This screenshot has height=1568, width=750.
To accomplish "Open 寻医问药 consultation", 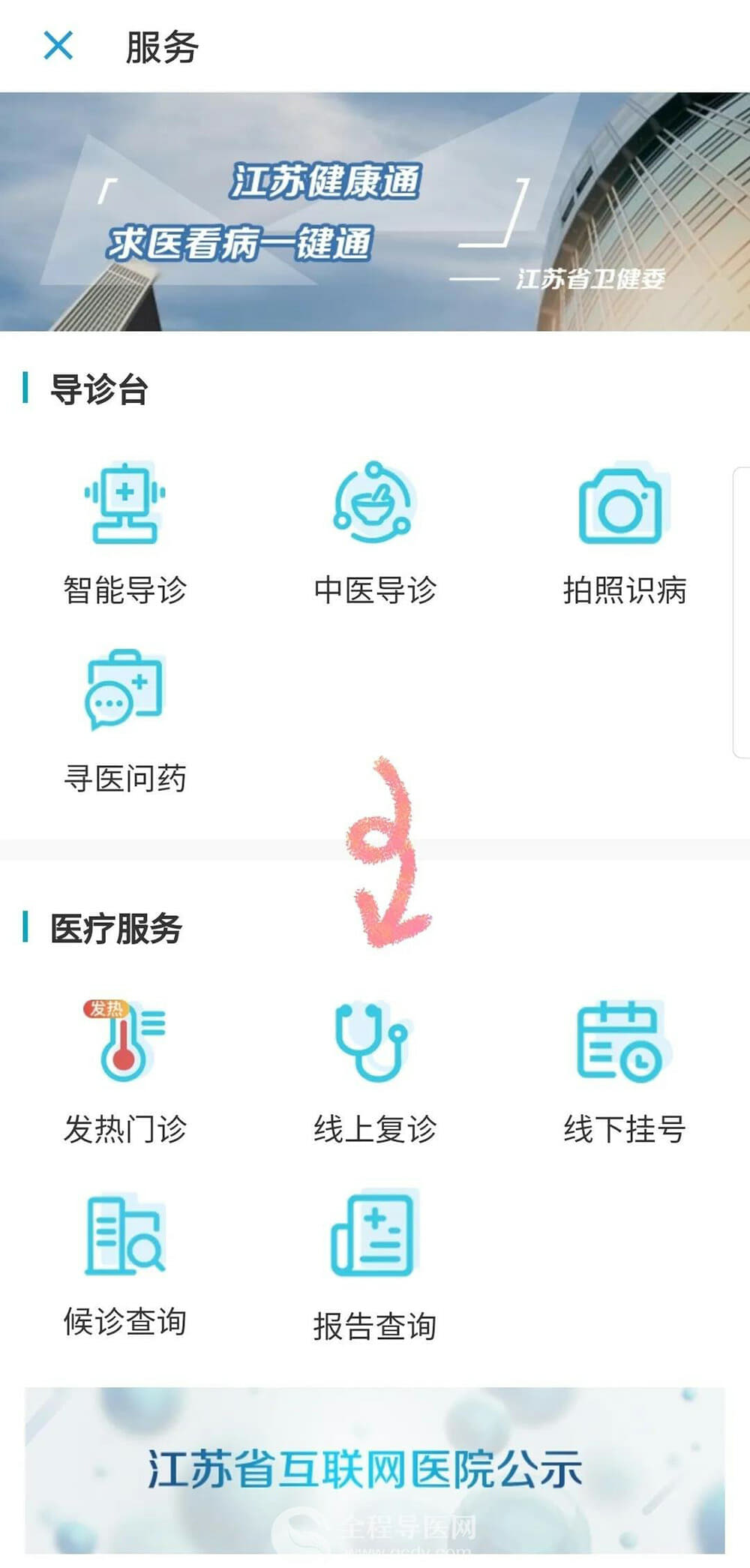I will tap(124, 722).
